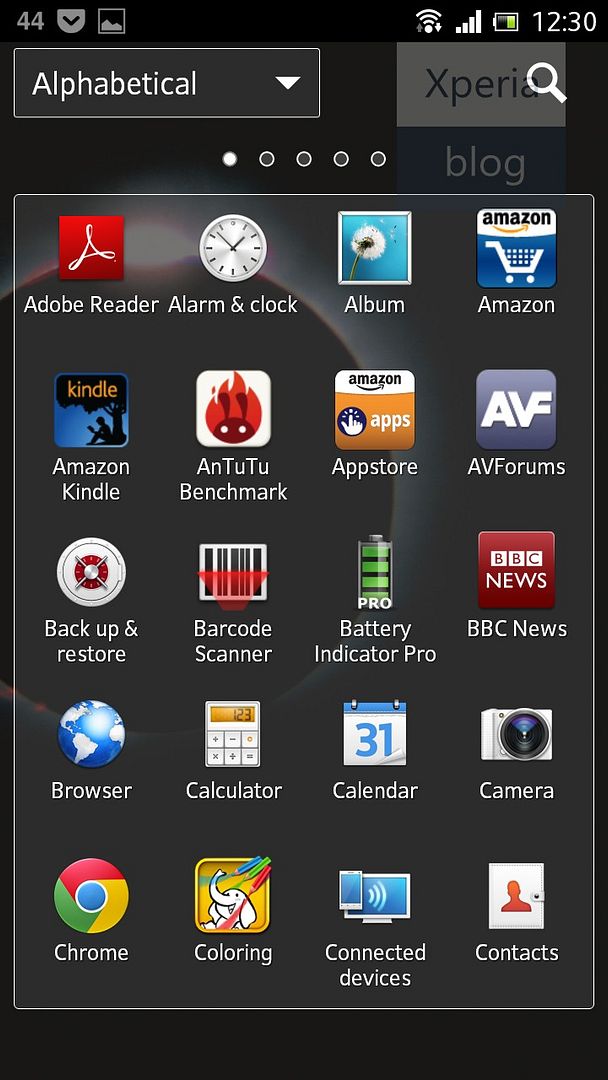Image resolution: width=608 pixels, height=1080 pixels.
Task: Open the Calendar app
Action: (375, 734)
